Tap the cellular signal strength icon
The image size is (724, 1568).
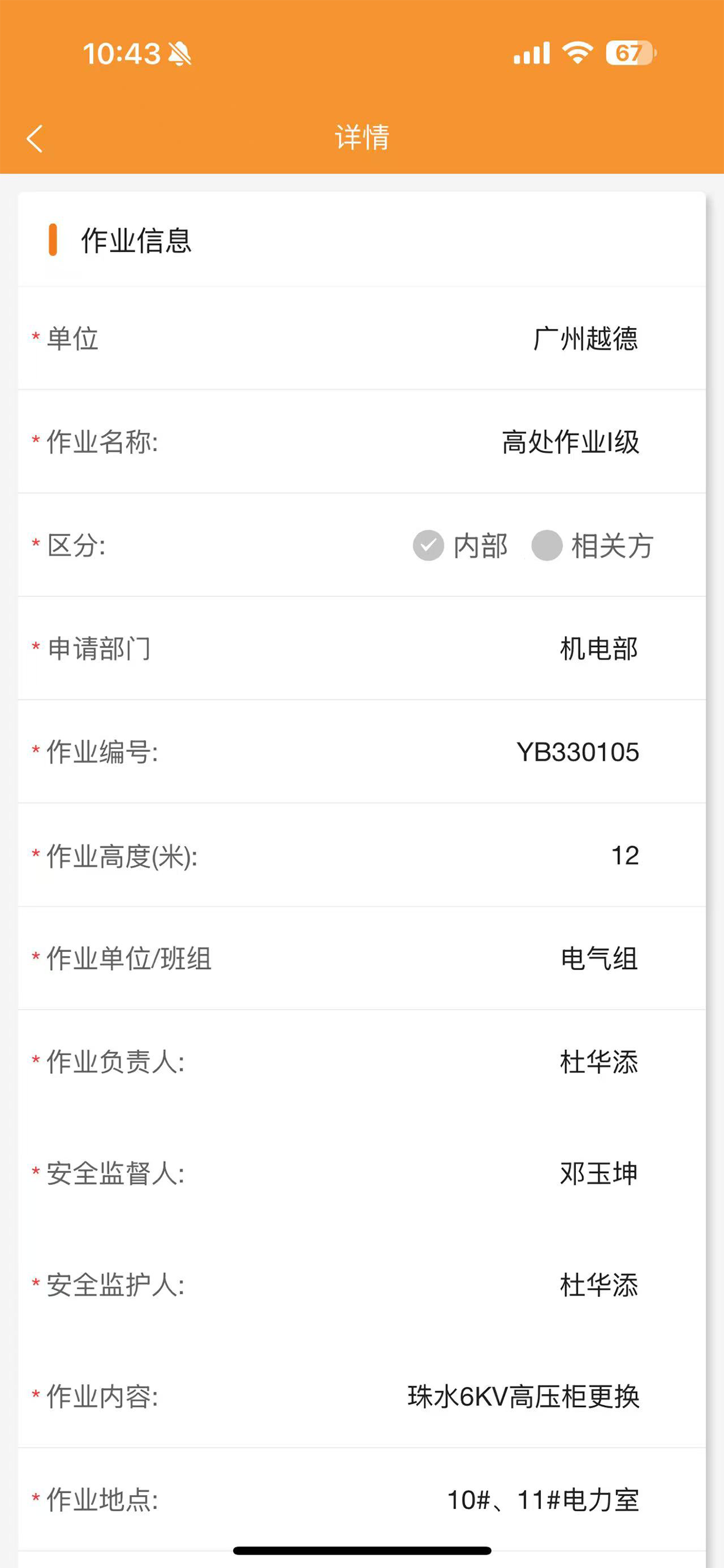coord(531,54)
